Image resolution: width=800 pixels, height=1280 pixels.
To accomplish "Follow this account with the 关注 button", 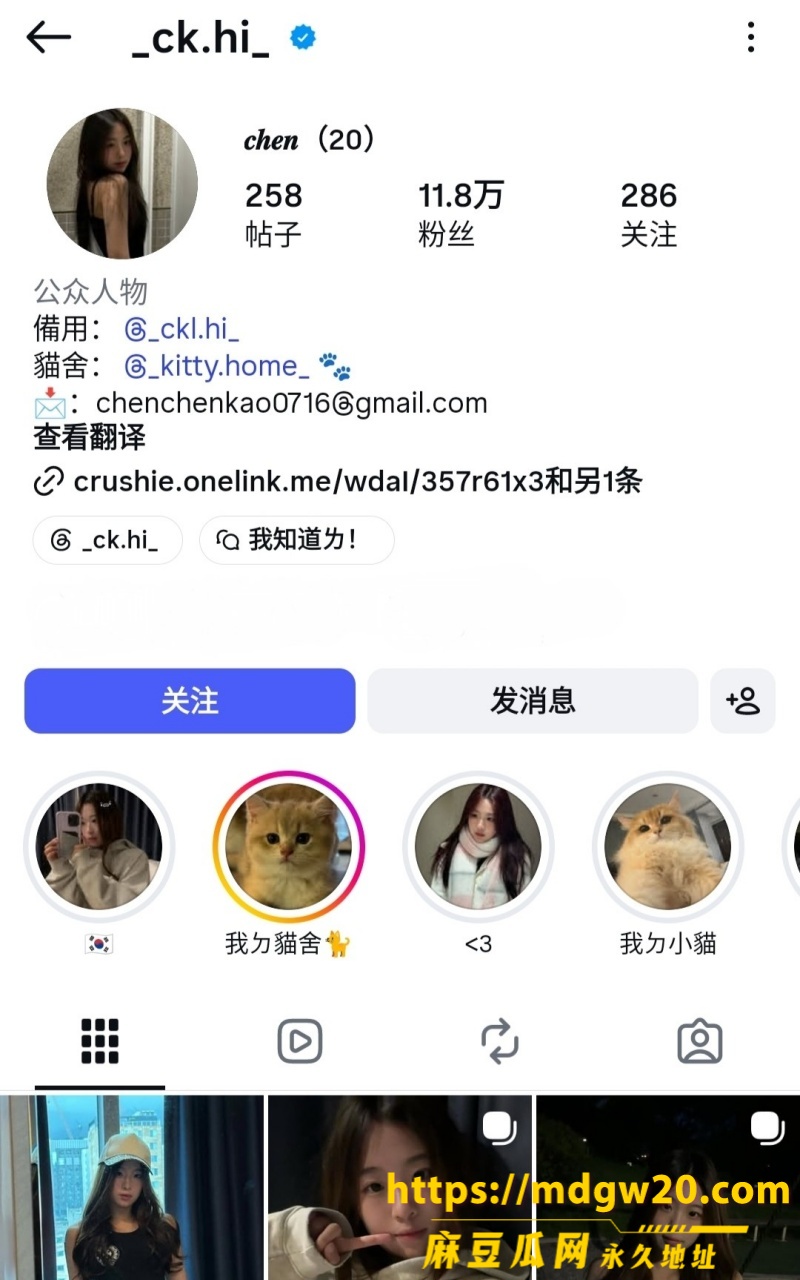I will pos(190,701).
